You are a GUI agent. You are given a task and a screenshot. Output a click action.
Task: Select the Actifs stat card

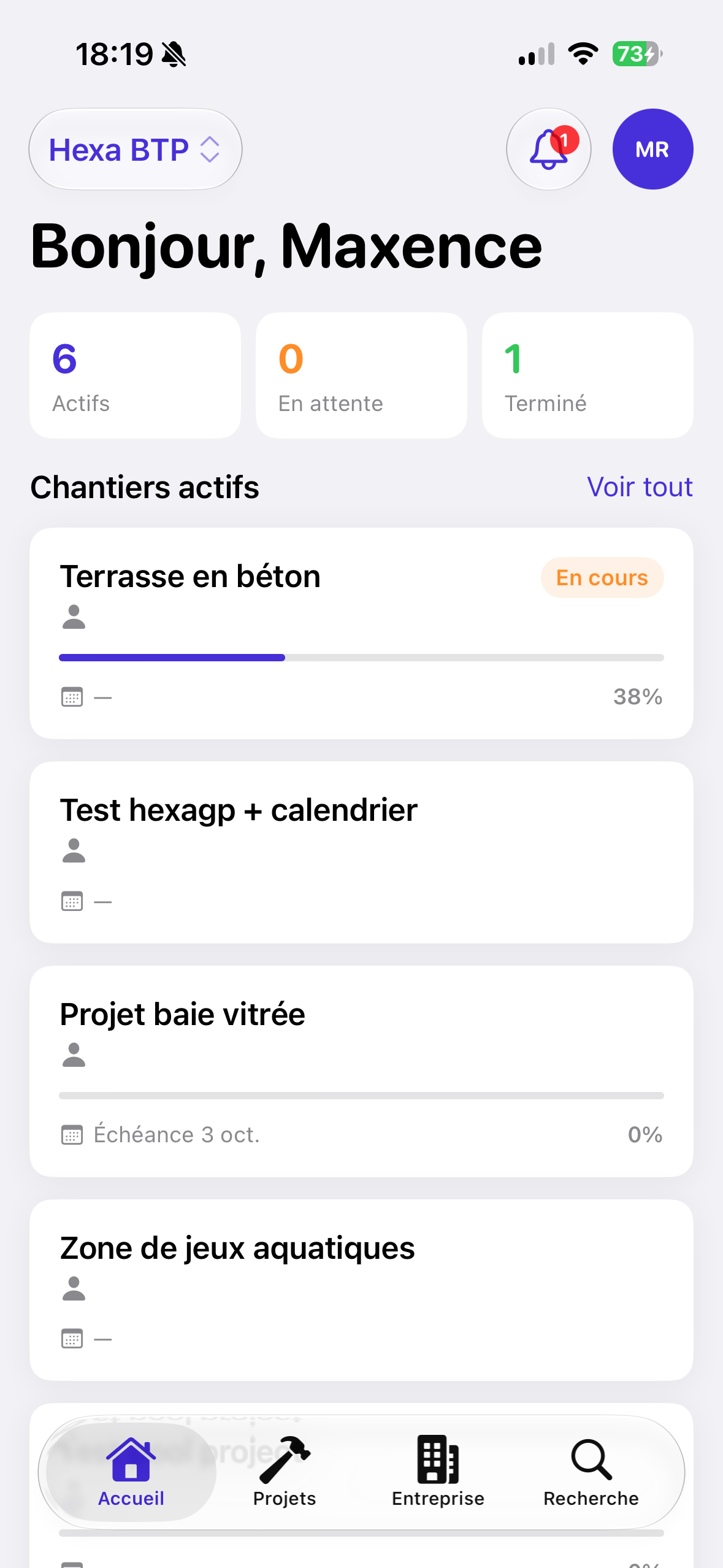pos(135,375)
